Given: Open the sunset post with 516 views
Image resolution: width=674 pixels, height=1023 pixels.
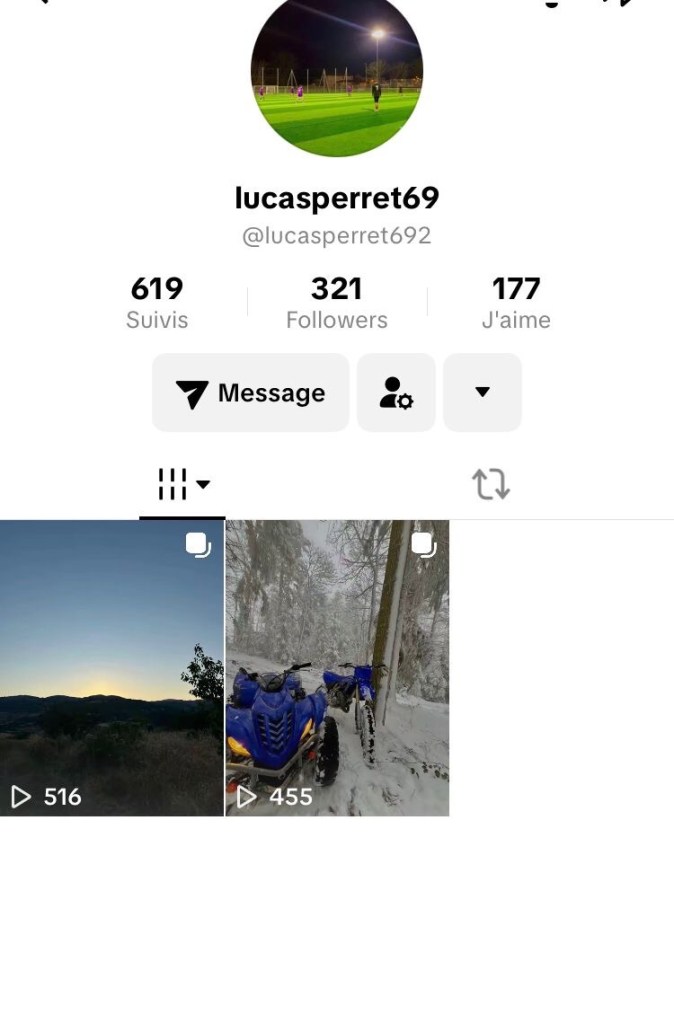Looking at the screenshot, I should pos(111,667).
